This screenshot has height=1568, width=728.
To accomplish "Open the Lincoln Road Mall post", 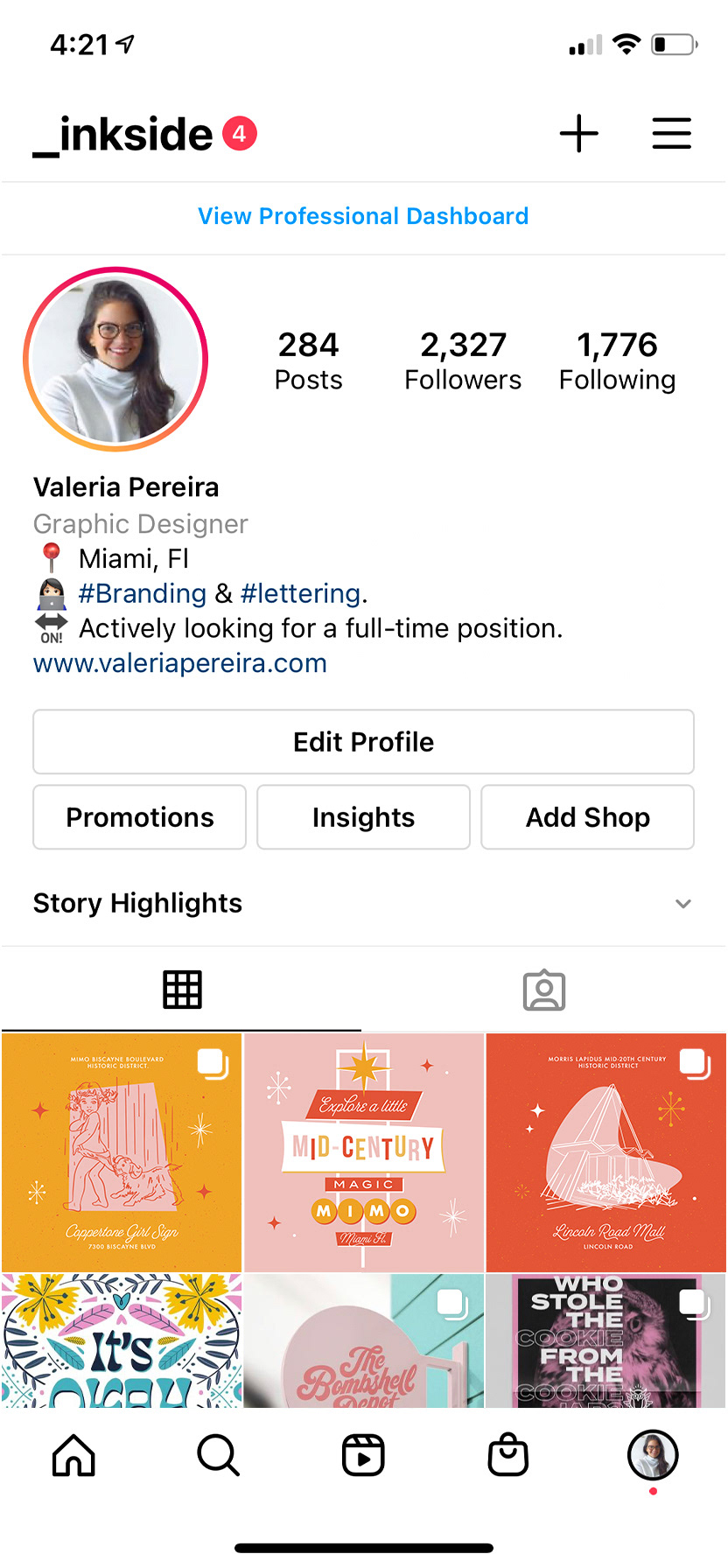I will click(606, 1152).
